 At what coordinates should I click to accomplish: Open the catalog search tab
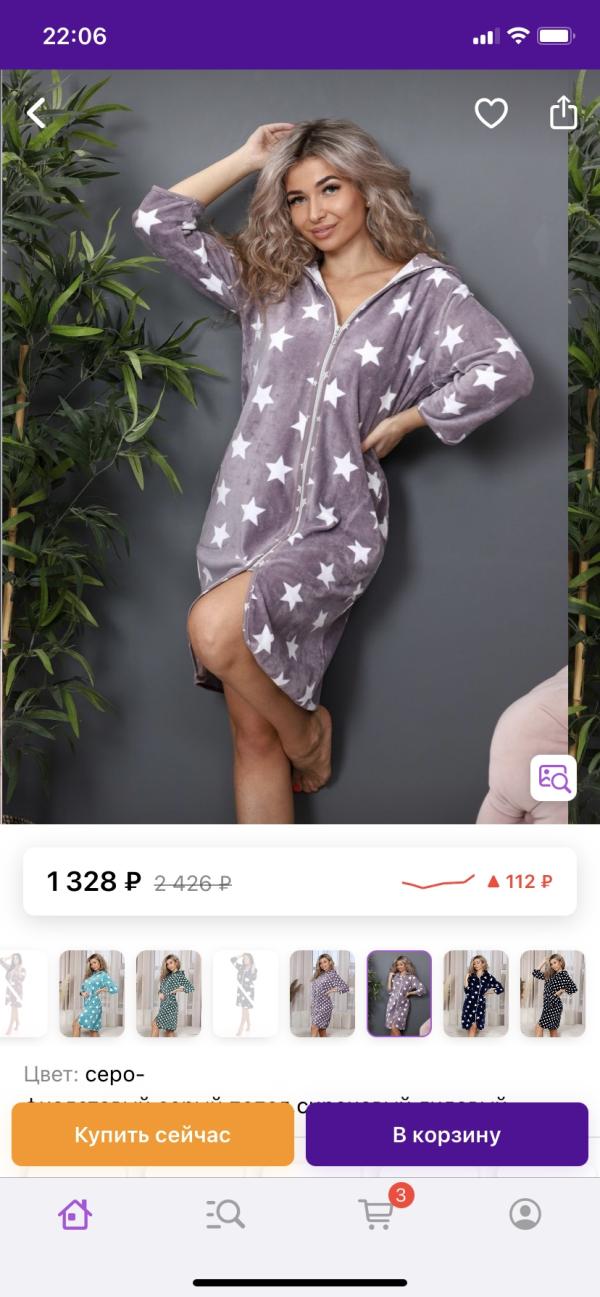225,1214
